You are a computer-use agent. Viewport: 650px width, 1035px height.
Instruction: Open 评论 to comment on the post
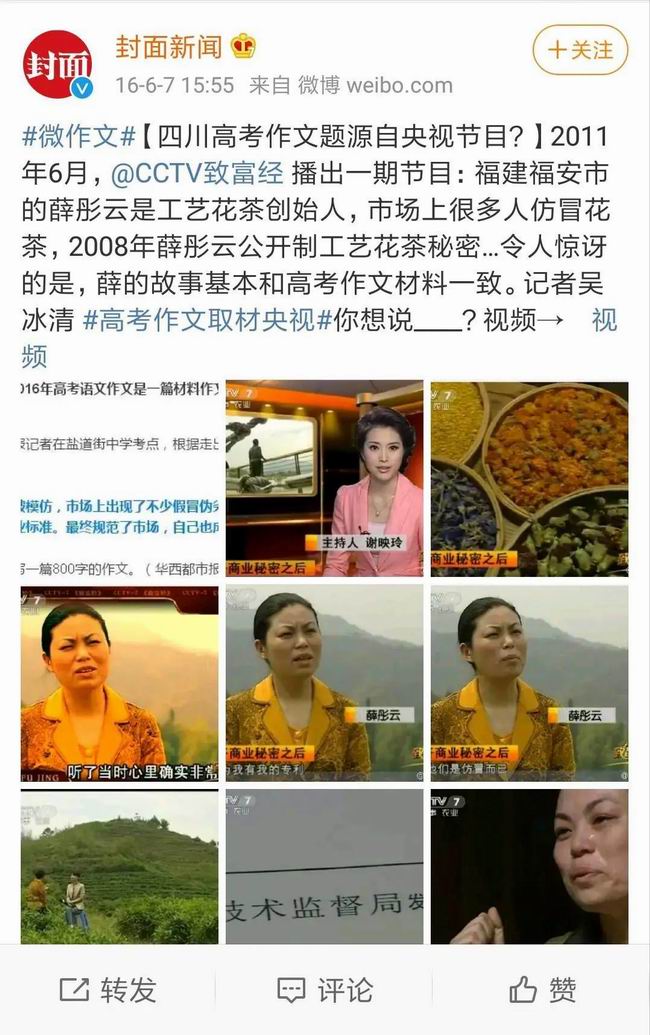coord(325,990)
